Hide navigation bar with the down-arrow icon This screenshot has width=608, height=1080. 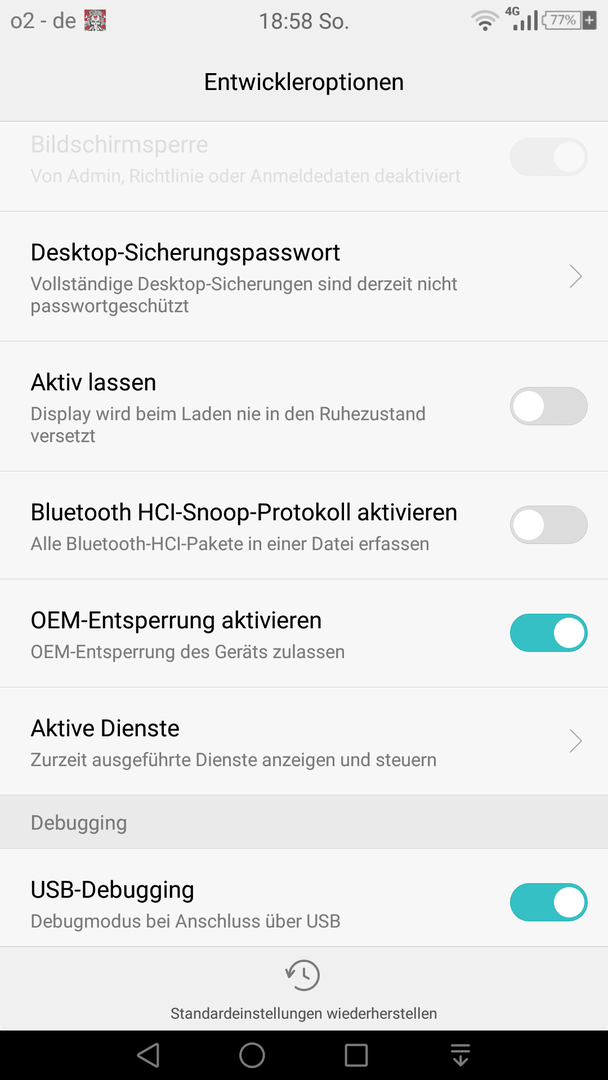[460, 1055]
